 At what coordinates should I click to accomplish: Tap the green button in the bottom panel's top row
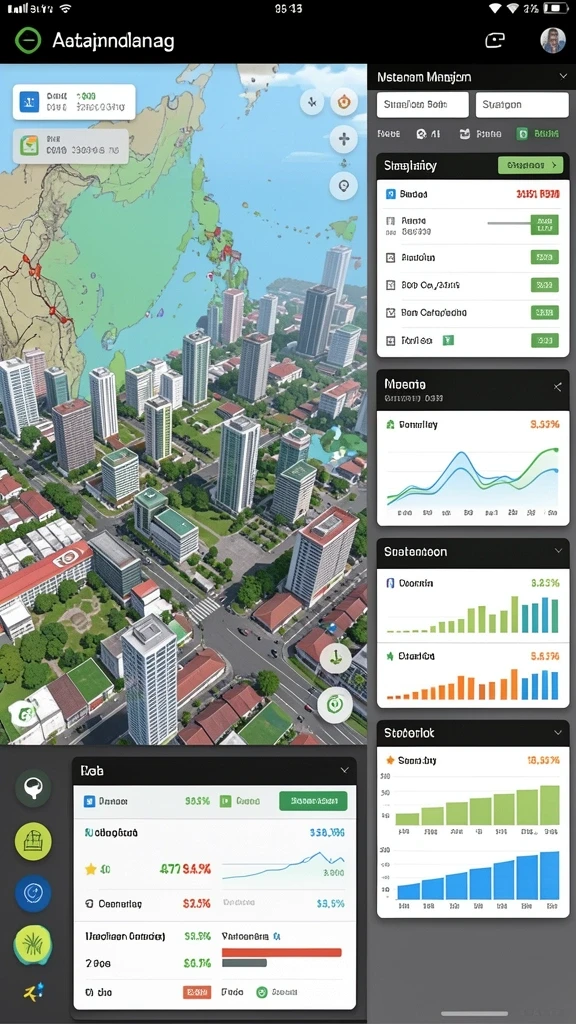tap(313, 801)
